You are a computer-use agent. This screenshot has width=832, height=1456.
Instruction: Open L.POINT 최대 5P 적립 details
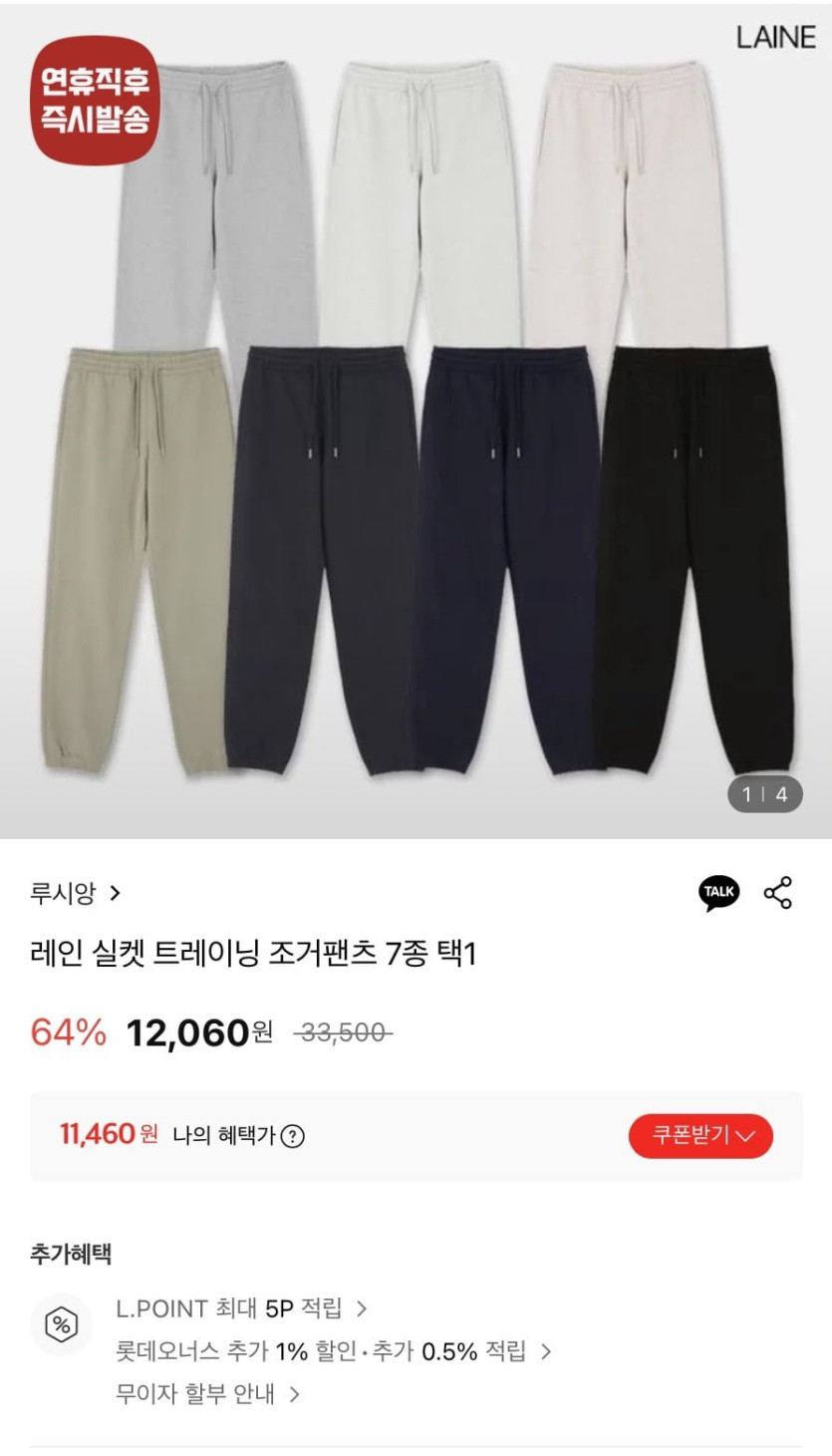tap(241, 1308)
